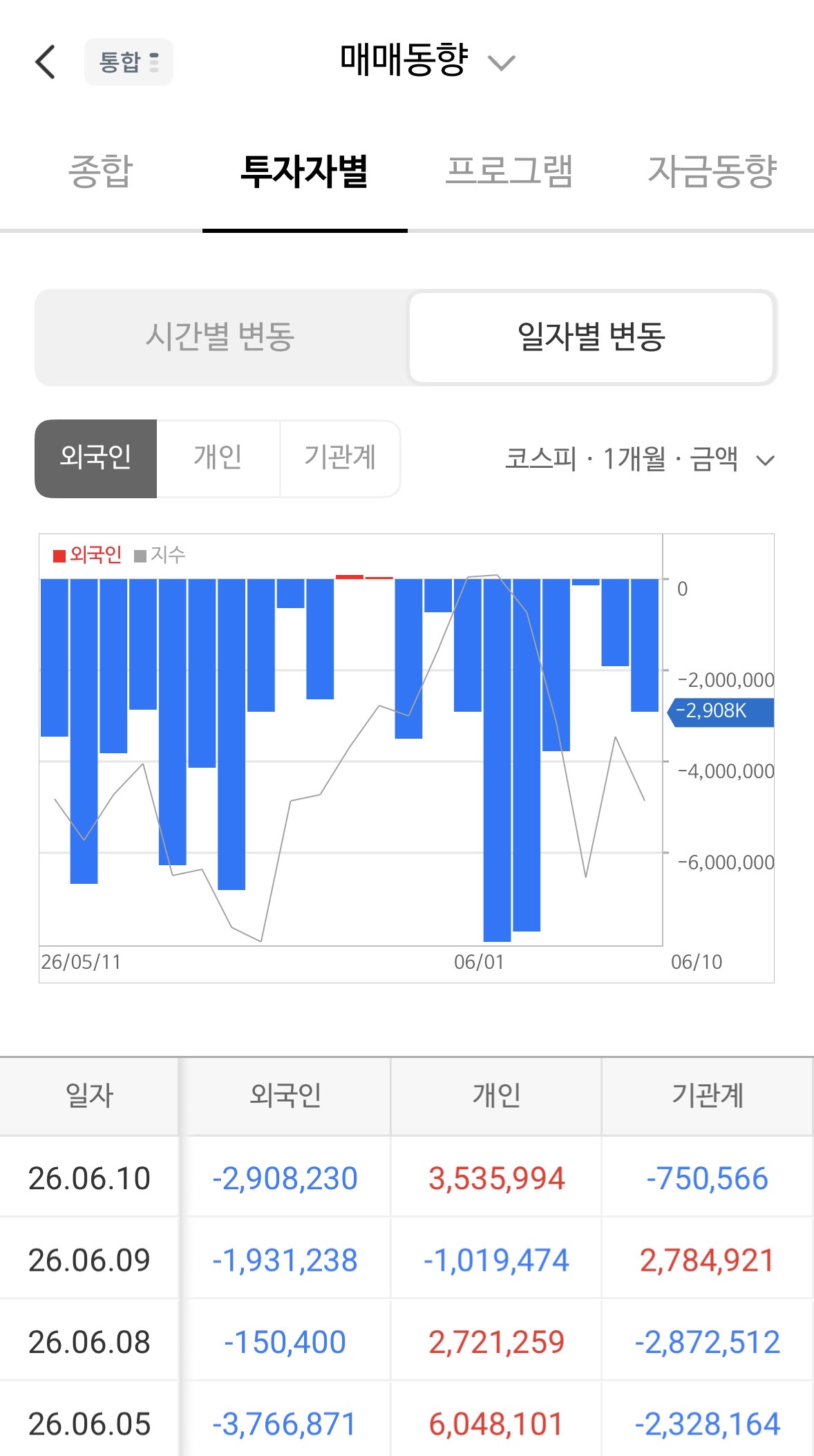Viewport: 814px width, 1456px height.
Task: Go back using the top-left arrow
Action: click(x=46, y=62)
